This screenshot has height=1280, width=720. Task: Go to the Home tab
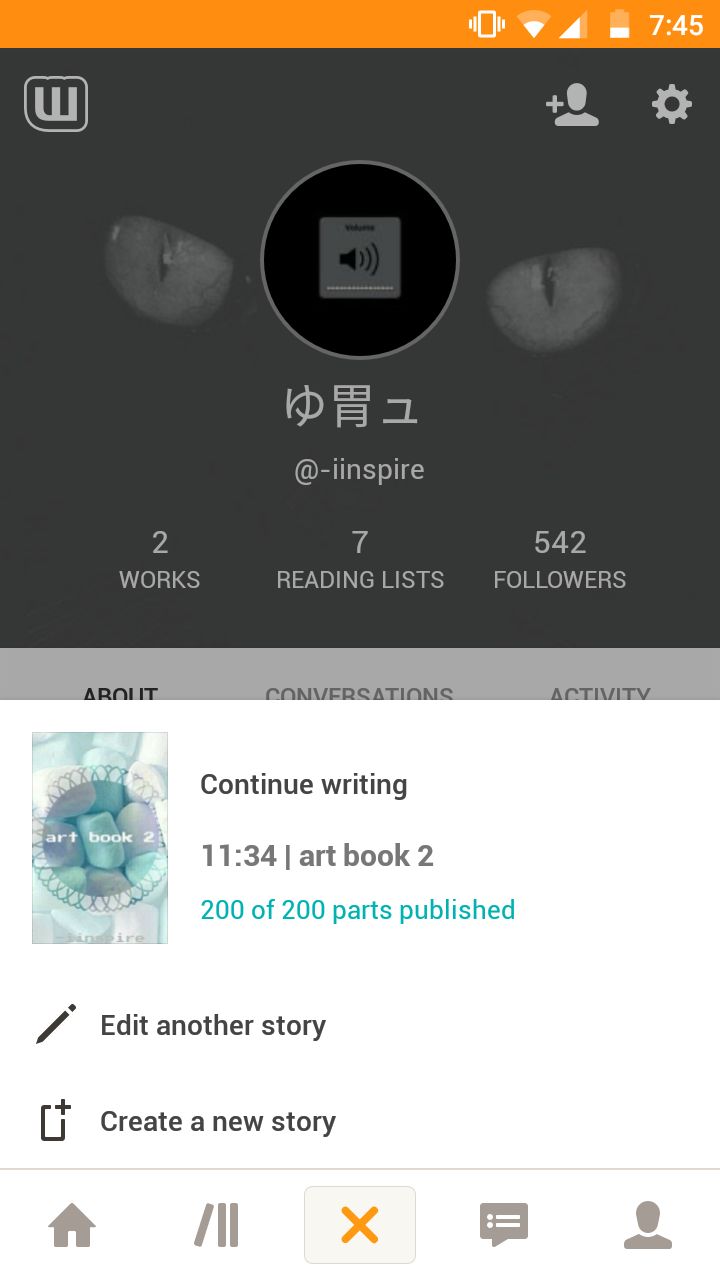[x=72, y=1225]
